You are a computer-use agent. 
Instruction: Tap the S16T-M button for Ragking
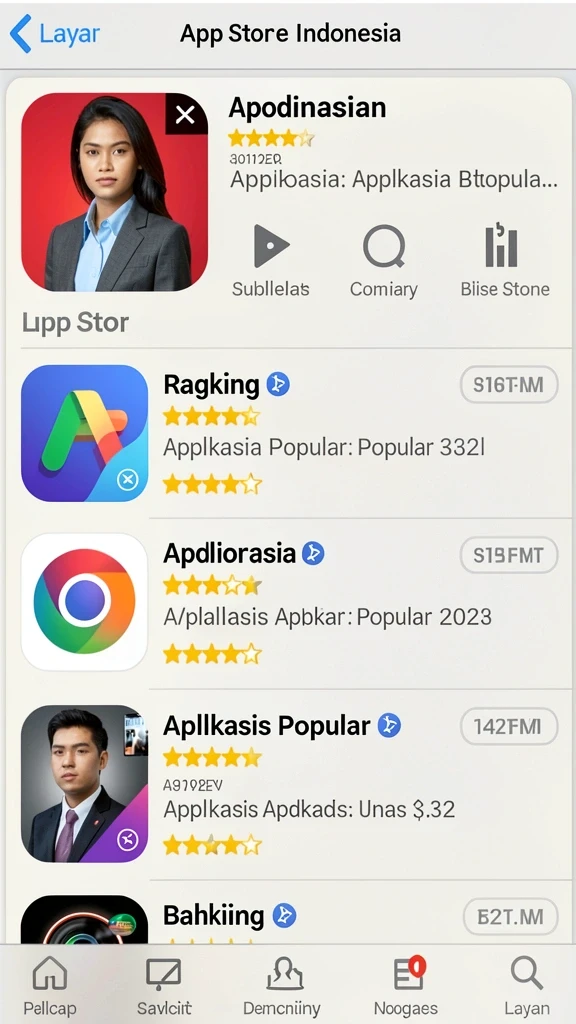(x=509, y=384)
